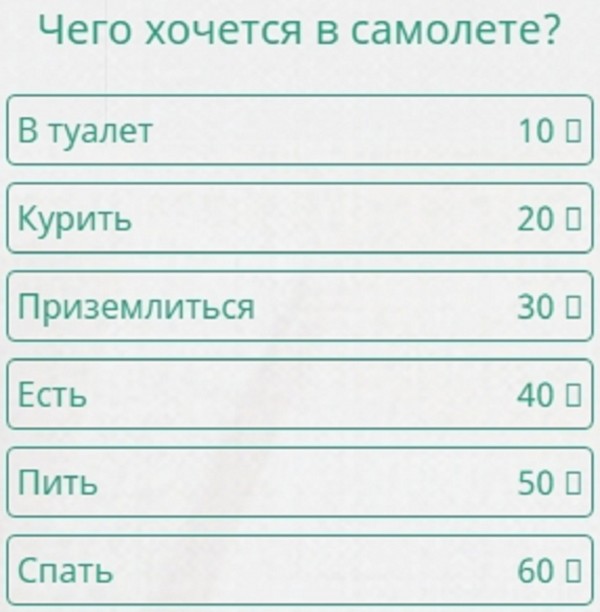600x612 pixels.
Task: Open the Приземлиться answer row
Action: point(300,306)
